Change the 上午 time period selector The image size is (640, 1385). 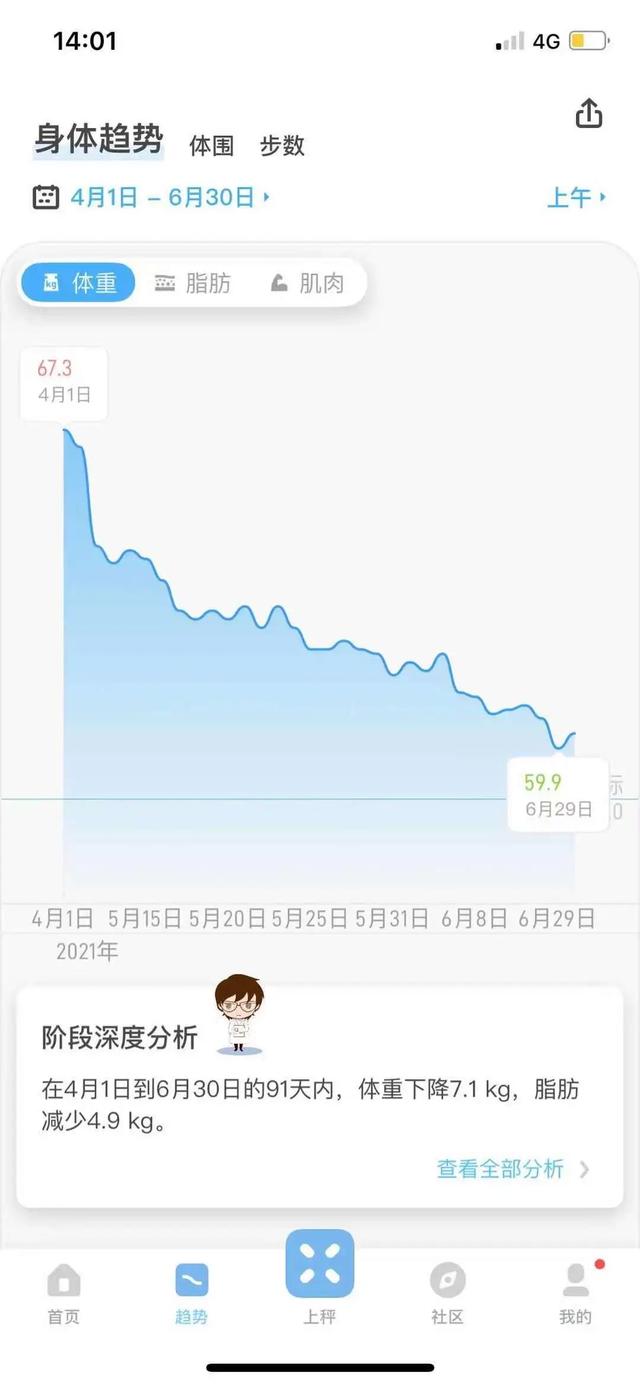coord(577,197)
